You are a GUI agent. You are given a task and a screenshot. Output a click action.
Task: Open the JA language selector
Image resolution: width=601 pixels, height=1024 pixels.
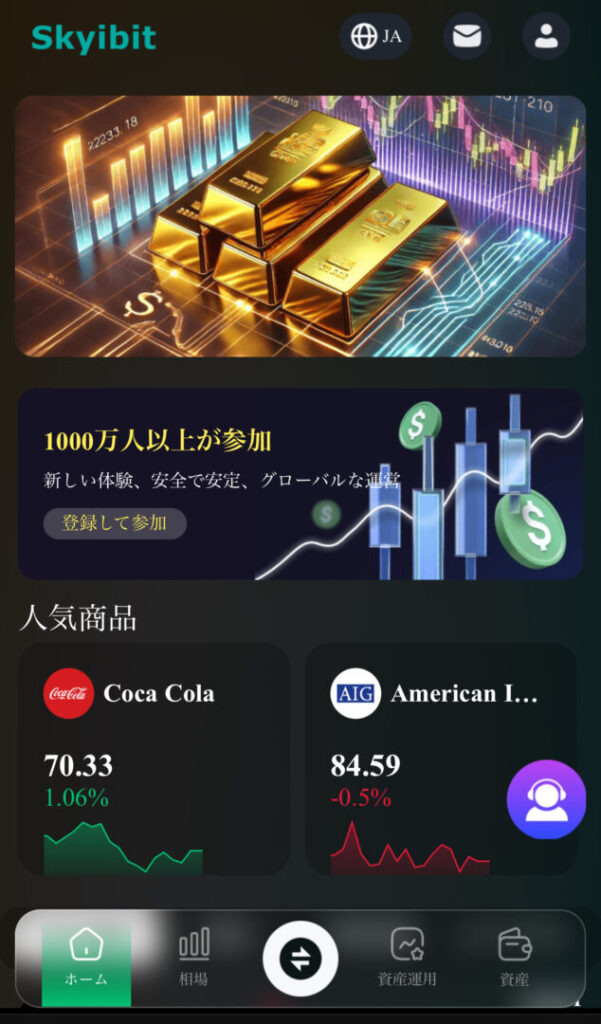pyautogui.click(x=375, y=37)
